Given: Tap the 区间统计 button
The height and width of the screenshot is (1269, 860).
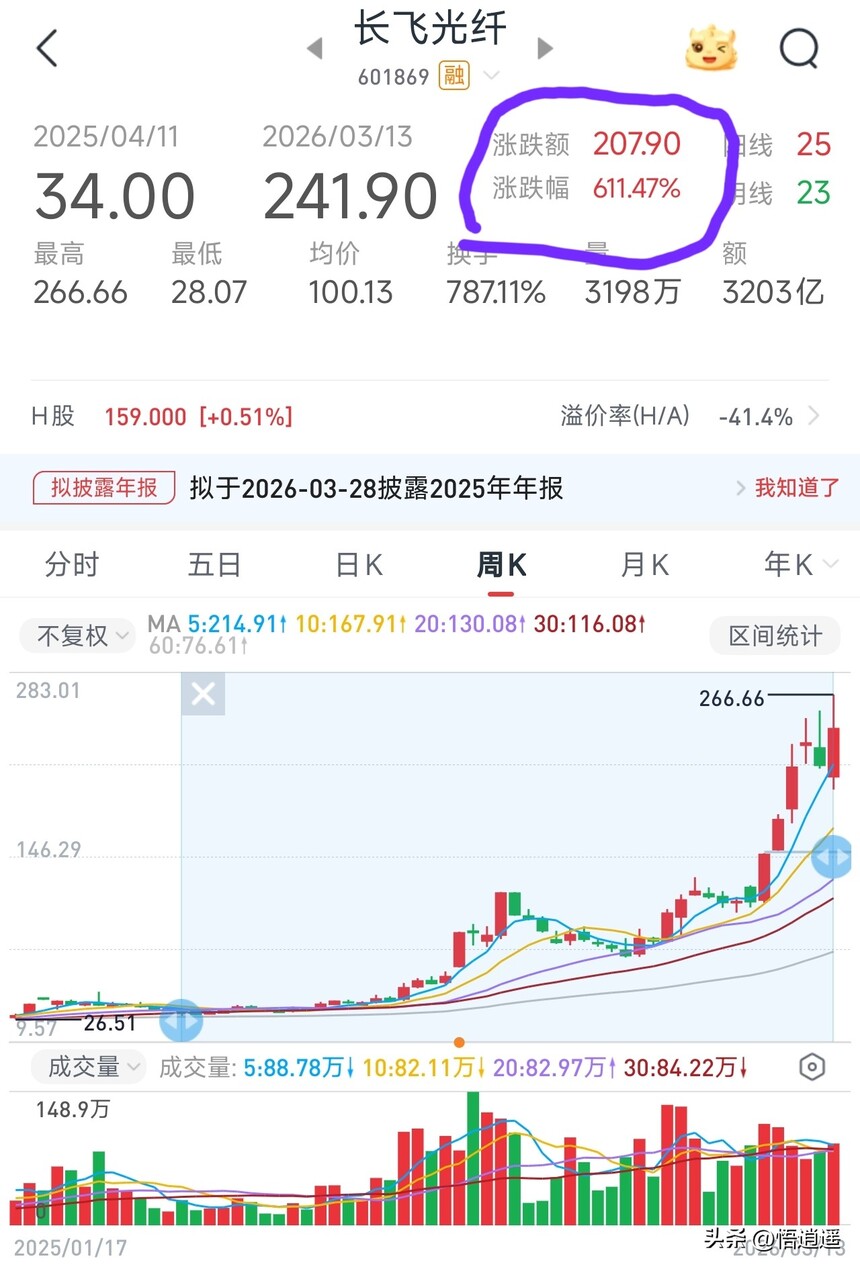Looking at the screenshot, I should click(x=775, y=635).
